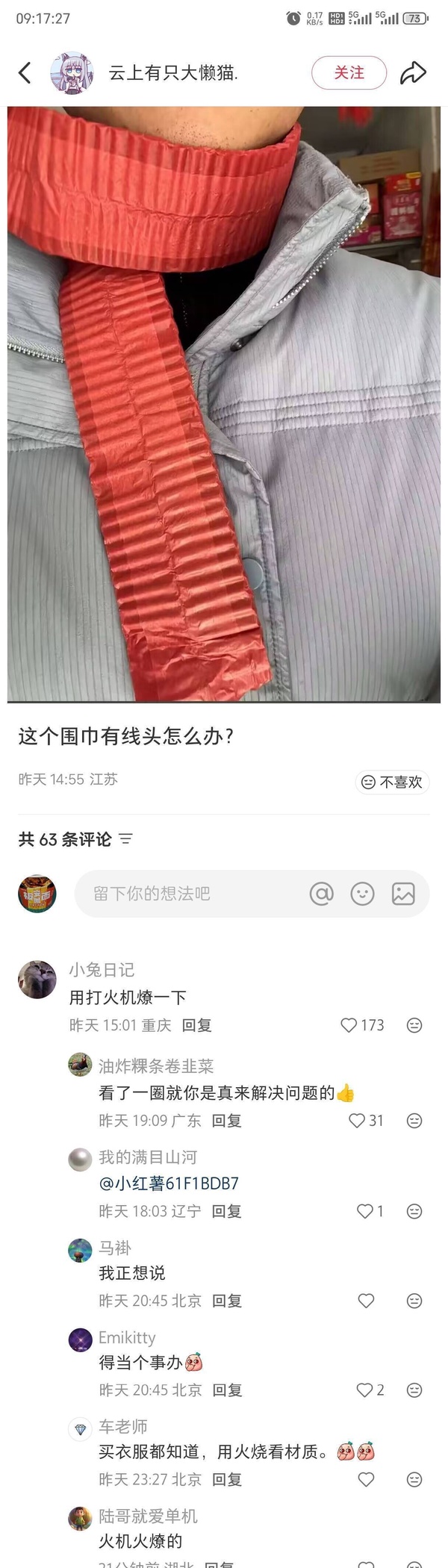Like 油炸粿条卷韭菜's reply
Screen dimensions: 448x1568
(x=357, y=1121)
